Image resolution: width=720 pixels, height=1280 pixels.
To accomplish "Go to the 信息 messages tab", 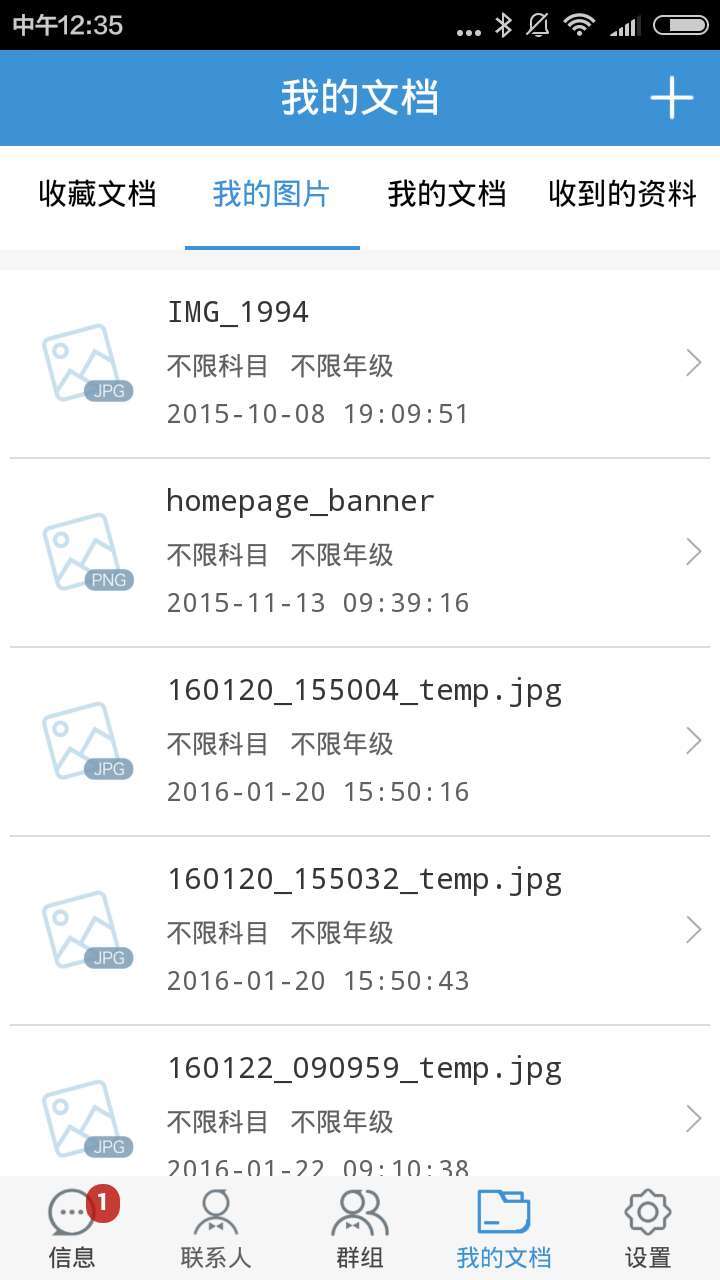I will pyautogui.click(x=72, y=1228).
